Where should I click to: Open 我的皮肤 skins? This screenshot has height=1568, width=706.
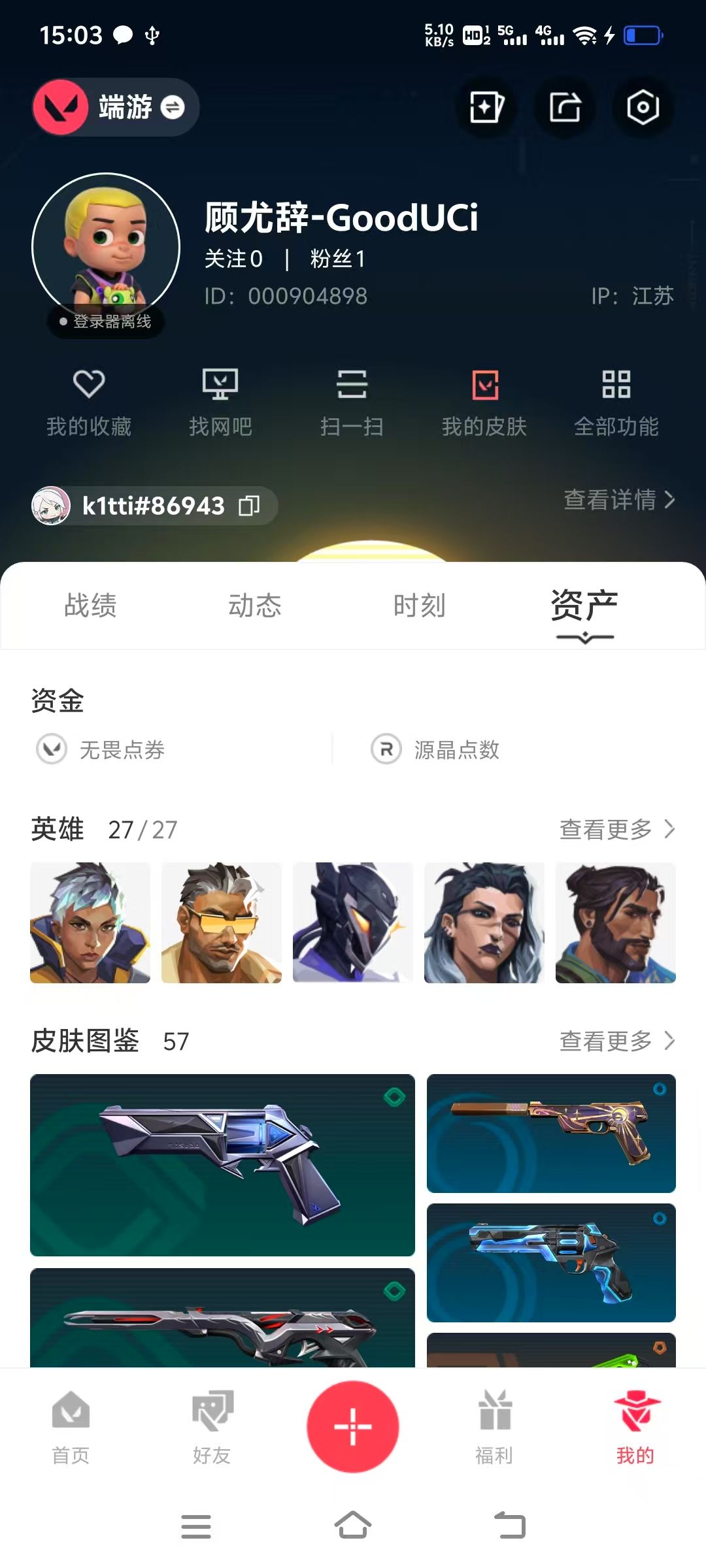click(x=484, y=403)
